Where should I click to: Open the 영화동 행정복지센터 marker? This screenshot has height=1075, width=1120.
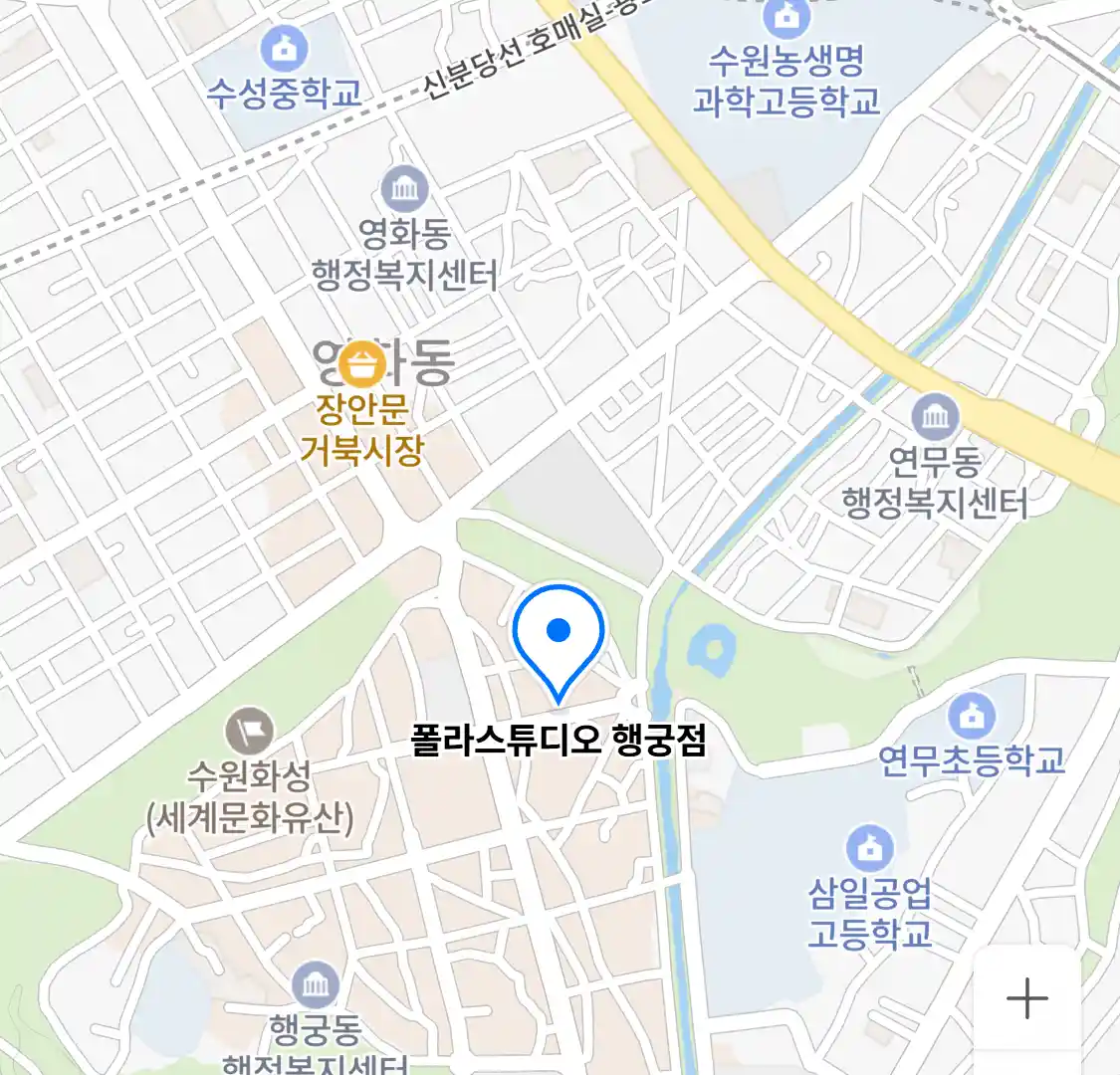(x=405, y=189)
